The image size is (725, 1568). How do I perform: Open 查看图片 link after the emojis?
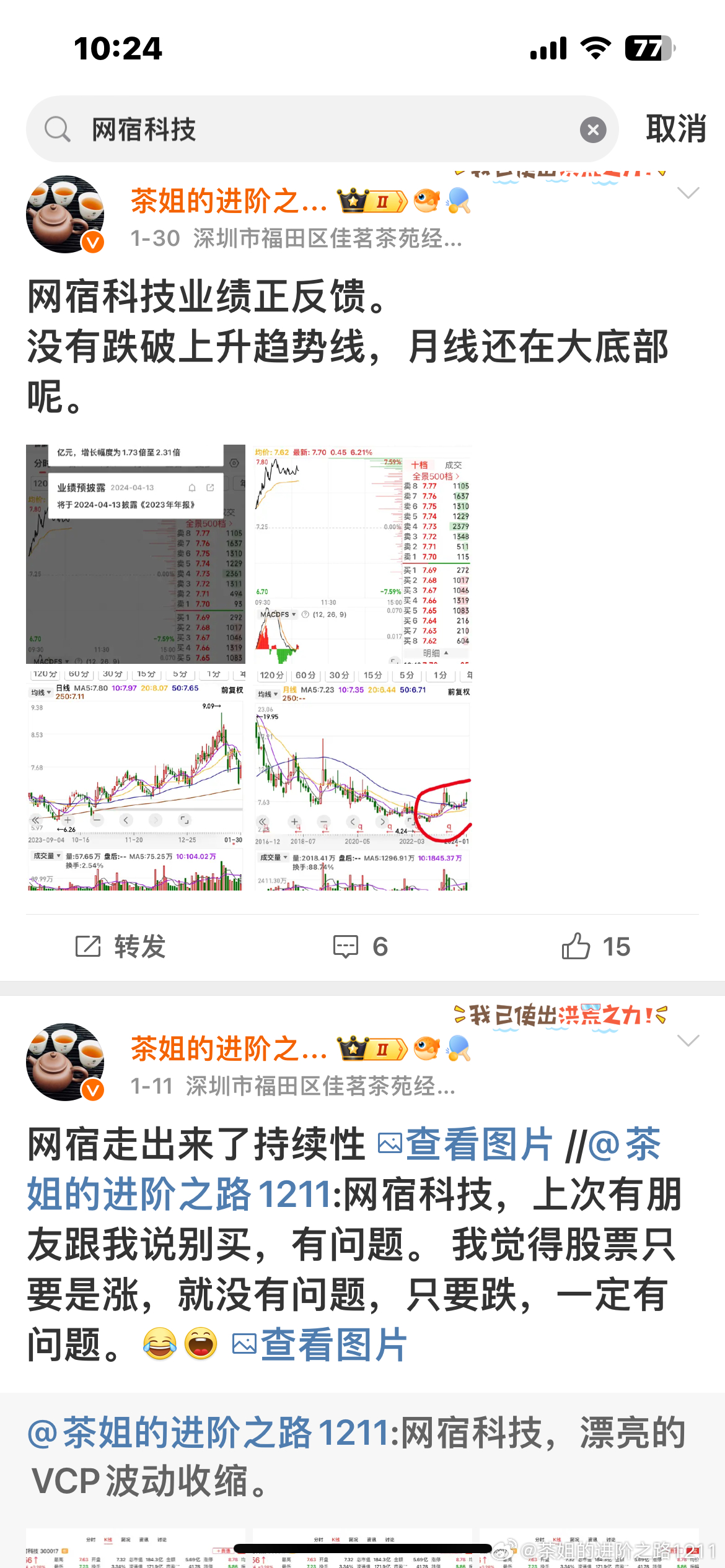click(320, 1344)
